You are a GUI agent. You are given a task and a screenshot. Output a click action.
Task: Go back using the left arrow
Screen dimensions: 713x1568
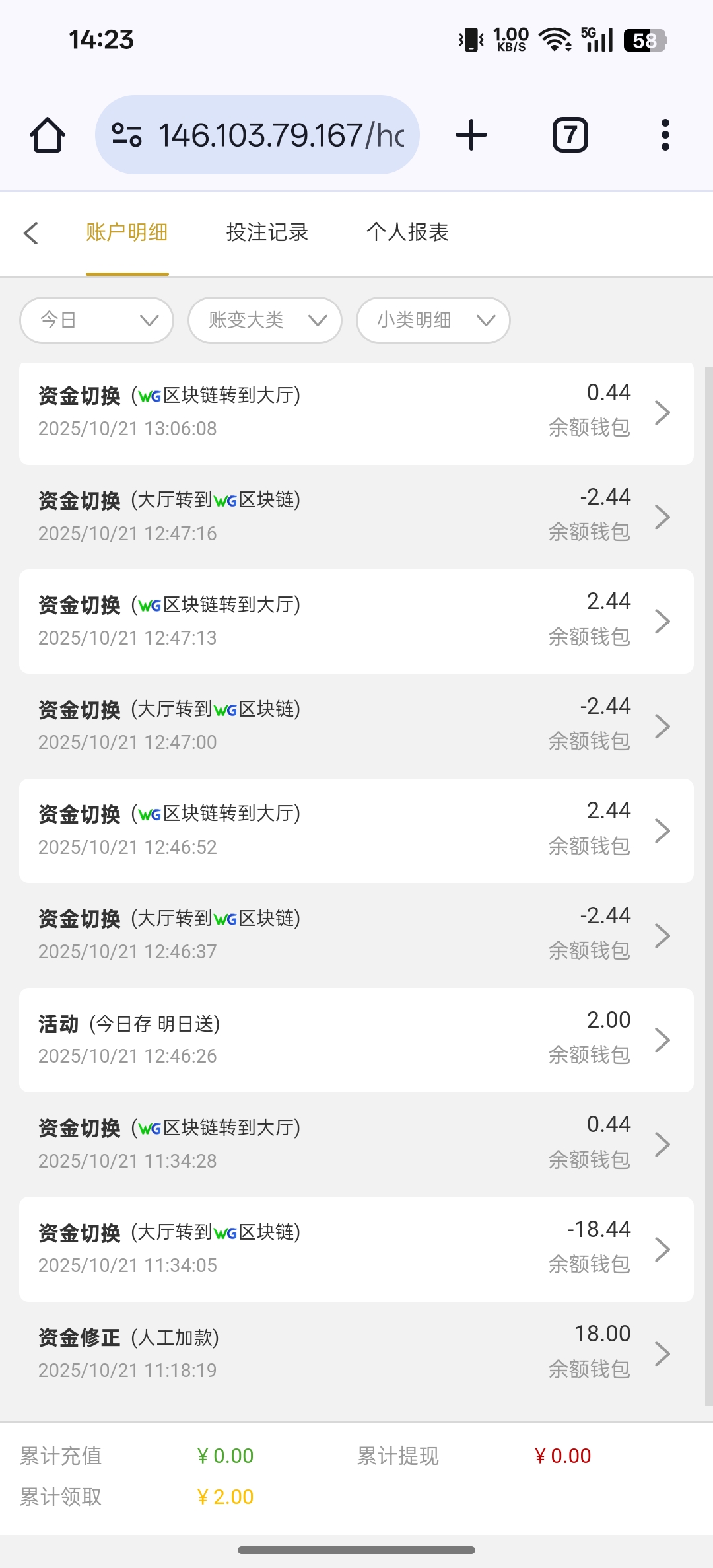31,233
